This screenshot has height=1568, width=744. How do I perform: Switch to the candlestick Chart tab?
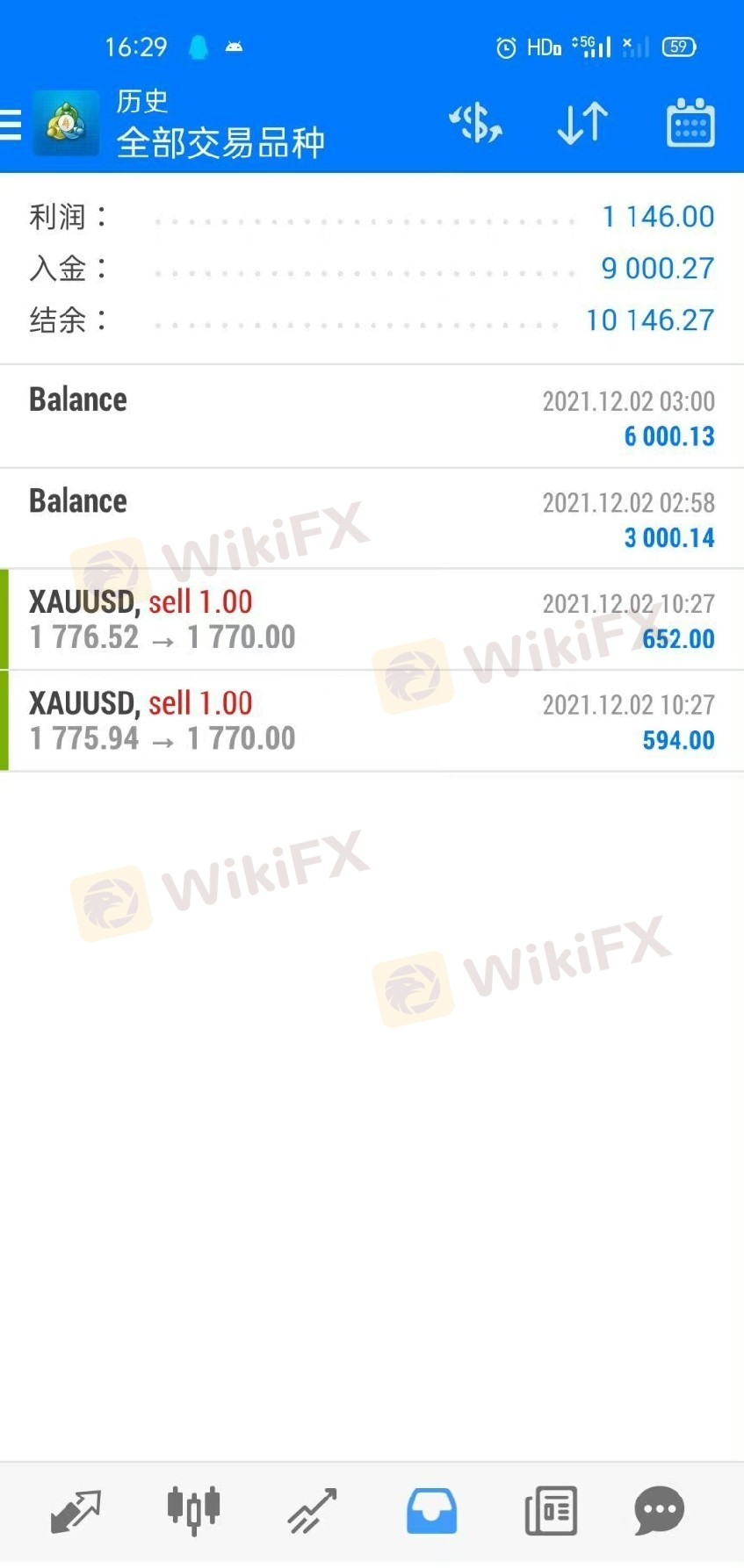pos(193,1511)
